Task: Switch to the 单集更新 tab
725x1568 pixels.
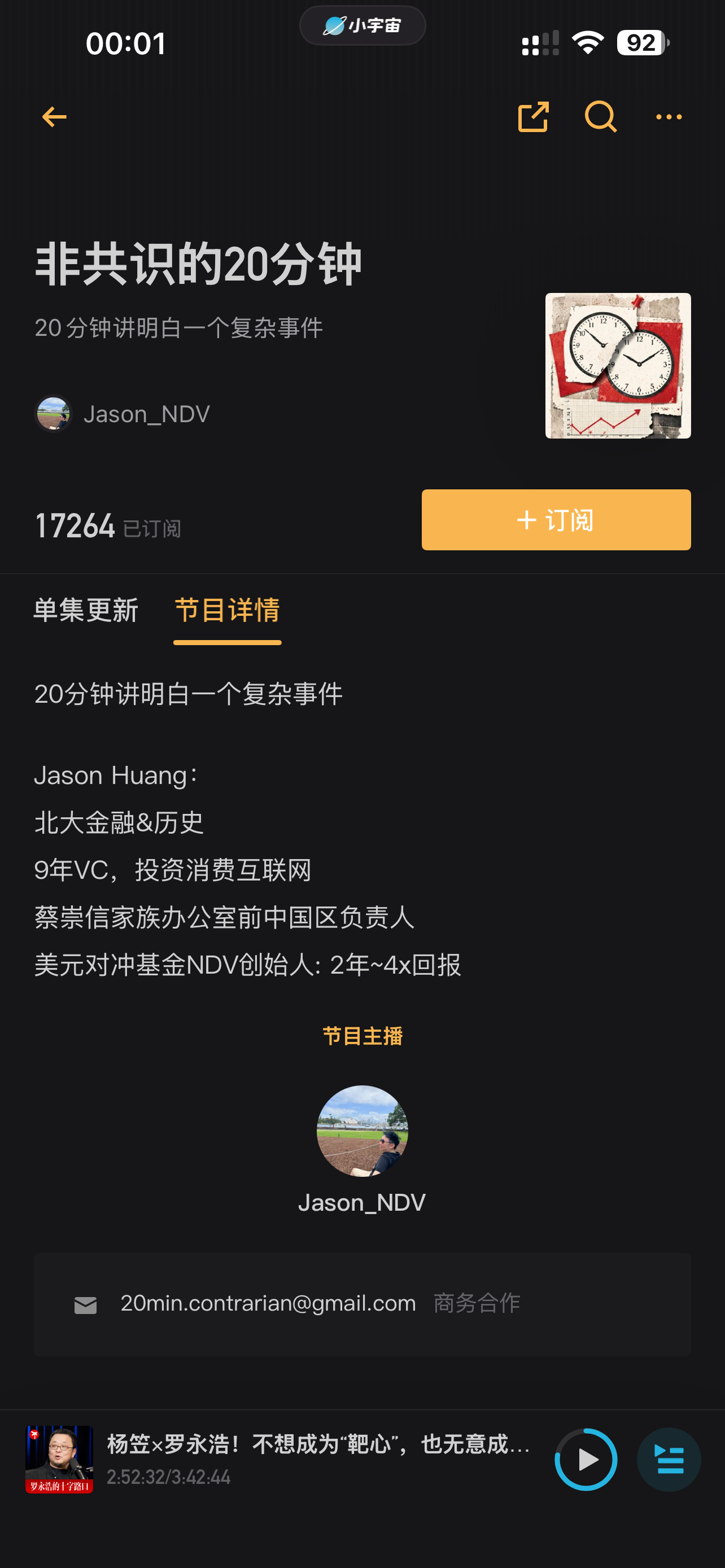Action: pos(86,610)
